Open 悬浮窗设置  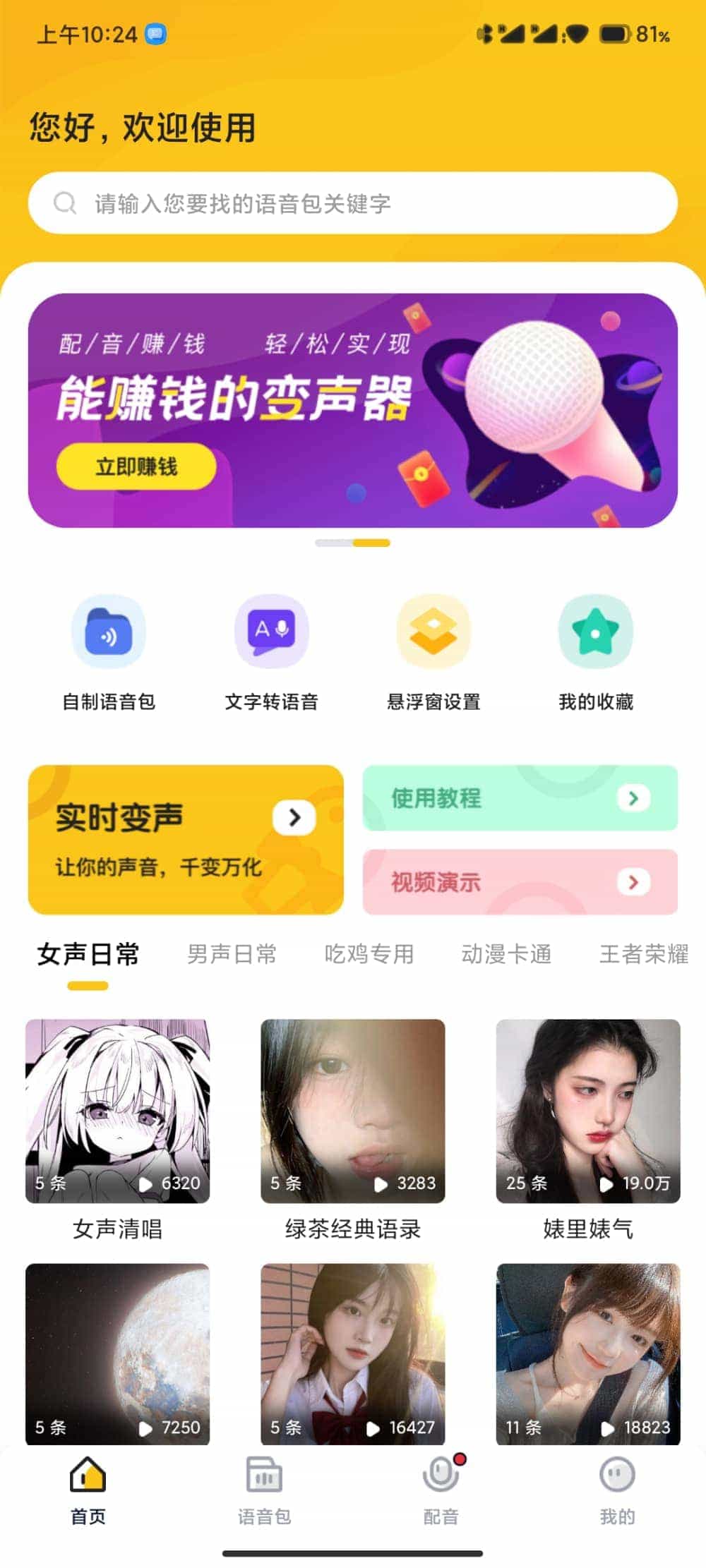pyautogui.click(x=433, y=632)
